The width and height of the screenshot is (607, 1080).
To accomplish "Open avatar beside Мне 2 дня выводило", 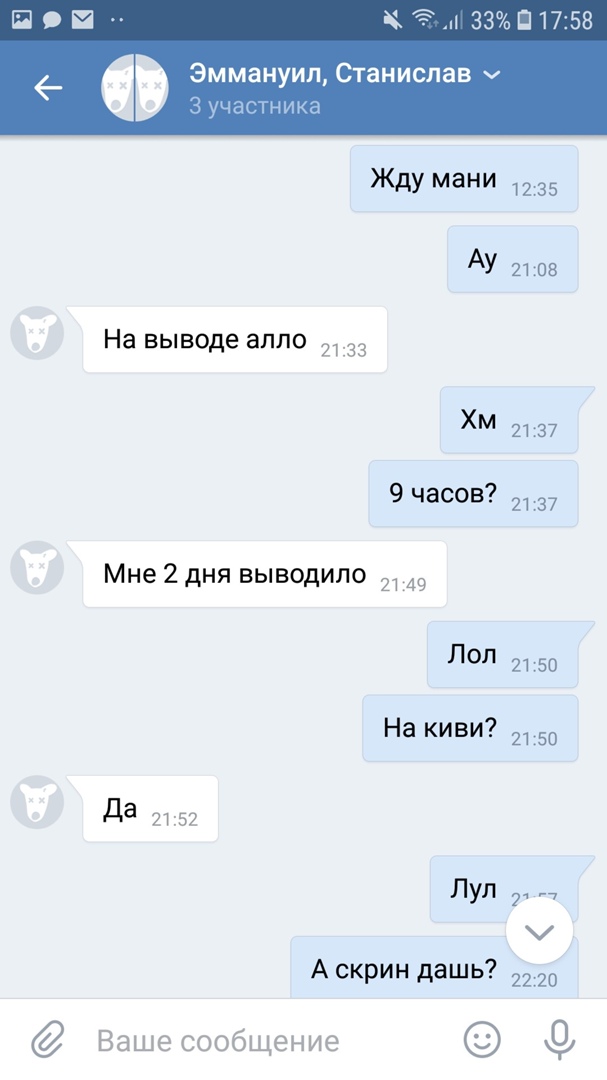I will point(37,568).
